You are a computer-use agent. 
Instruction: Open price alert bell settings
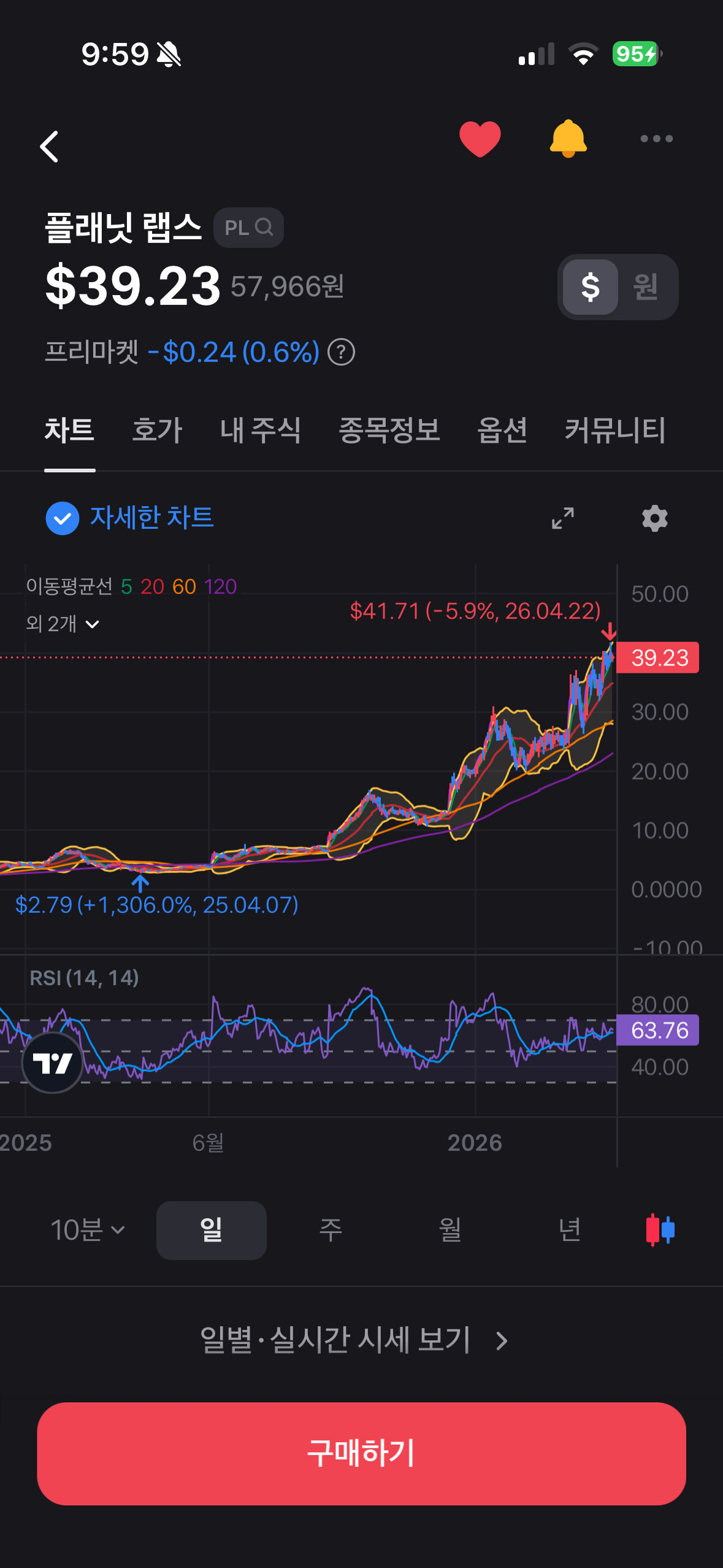(x=568, y=139)
